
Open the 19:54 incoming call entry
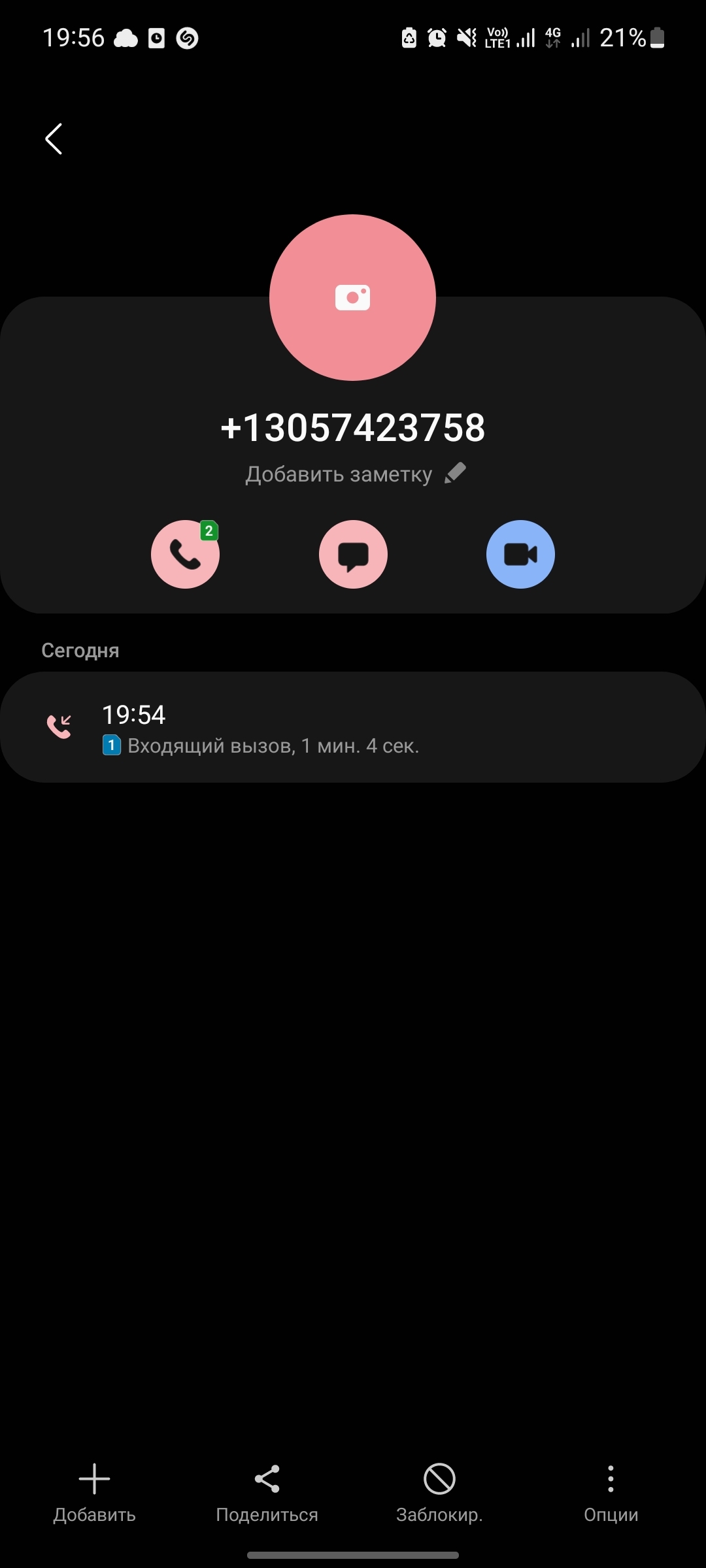point(353,728)
